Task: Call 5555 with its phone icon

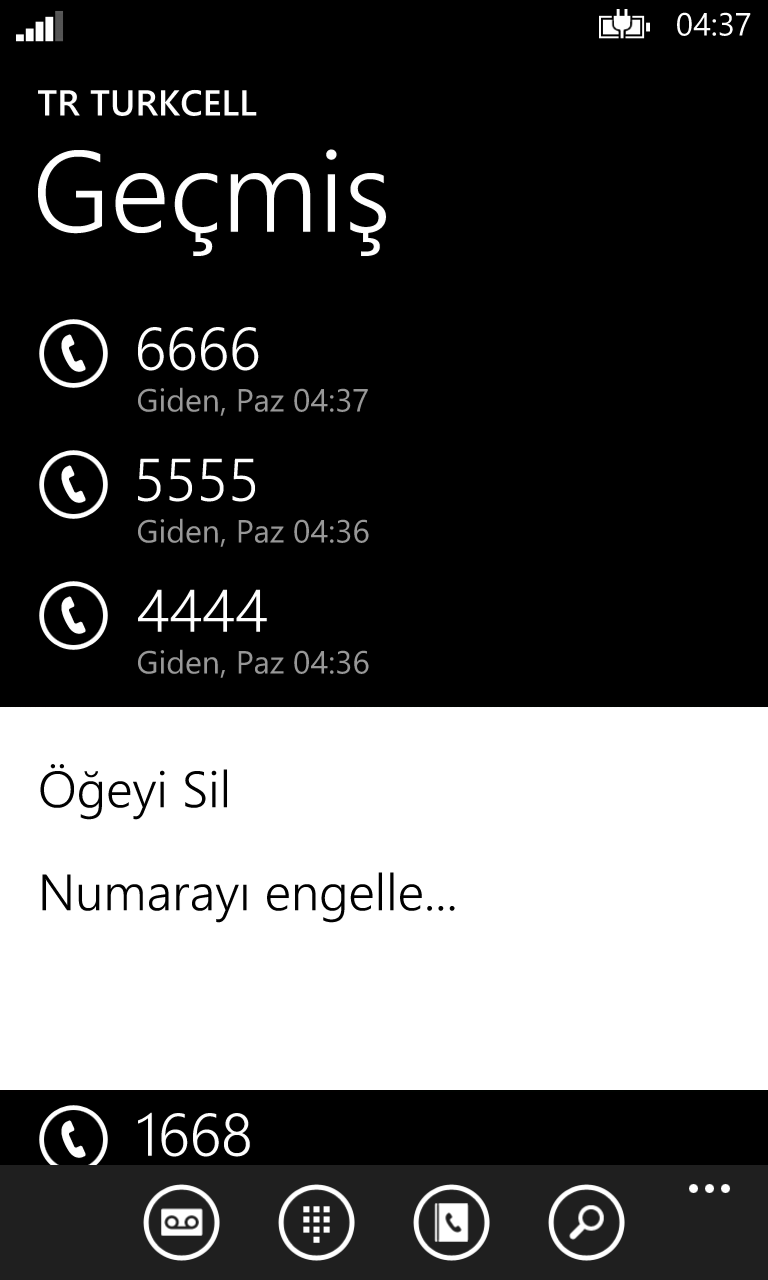Action: [x=73, y=485]
